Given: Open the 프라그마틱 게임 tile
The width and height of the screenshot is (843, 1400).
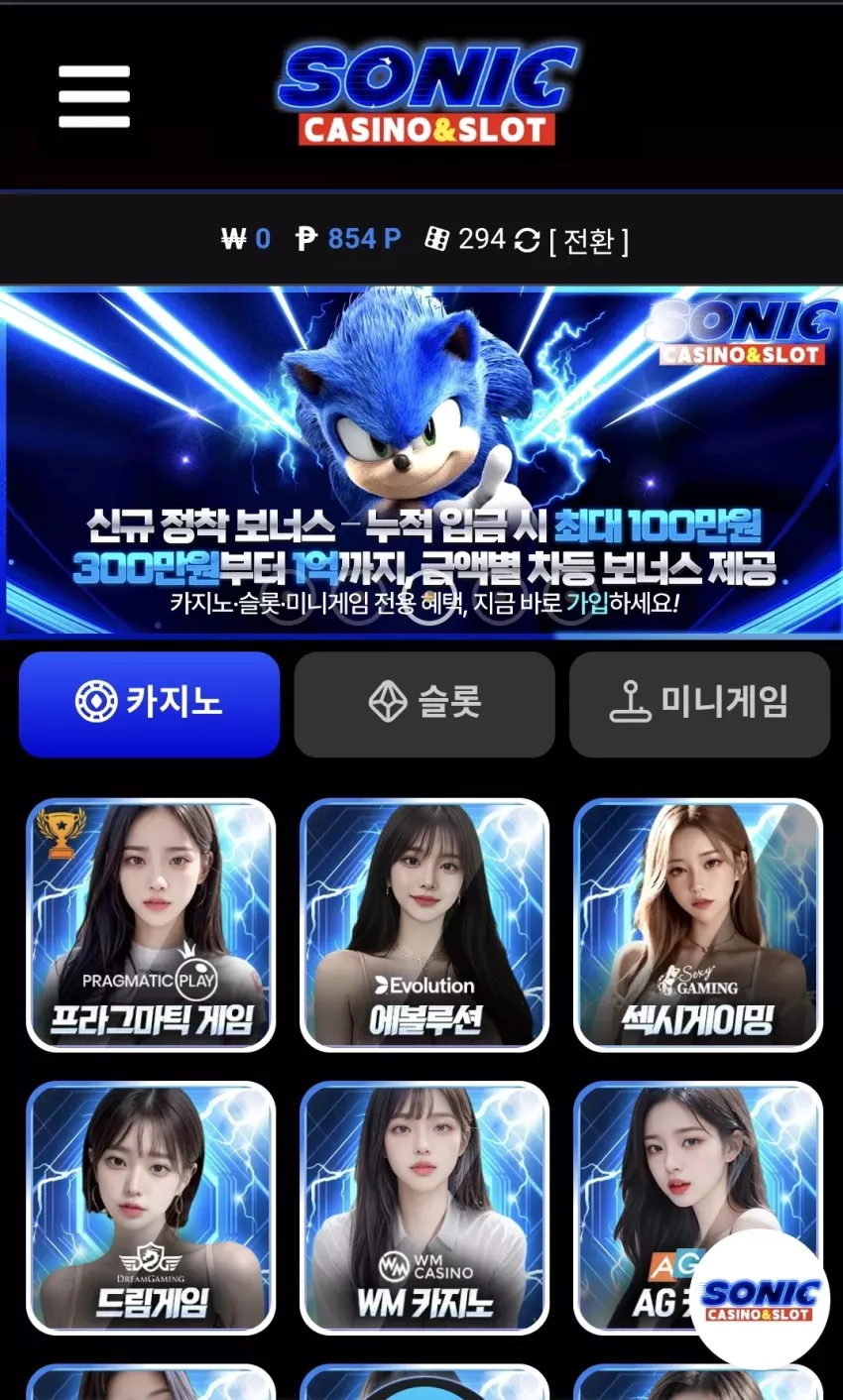Looking at the screenshot, I should tap(151, 925).
